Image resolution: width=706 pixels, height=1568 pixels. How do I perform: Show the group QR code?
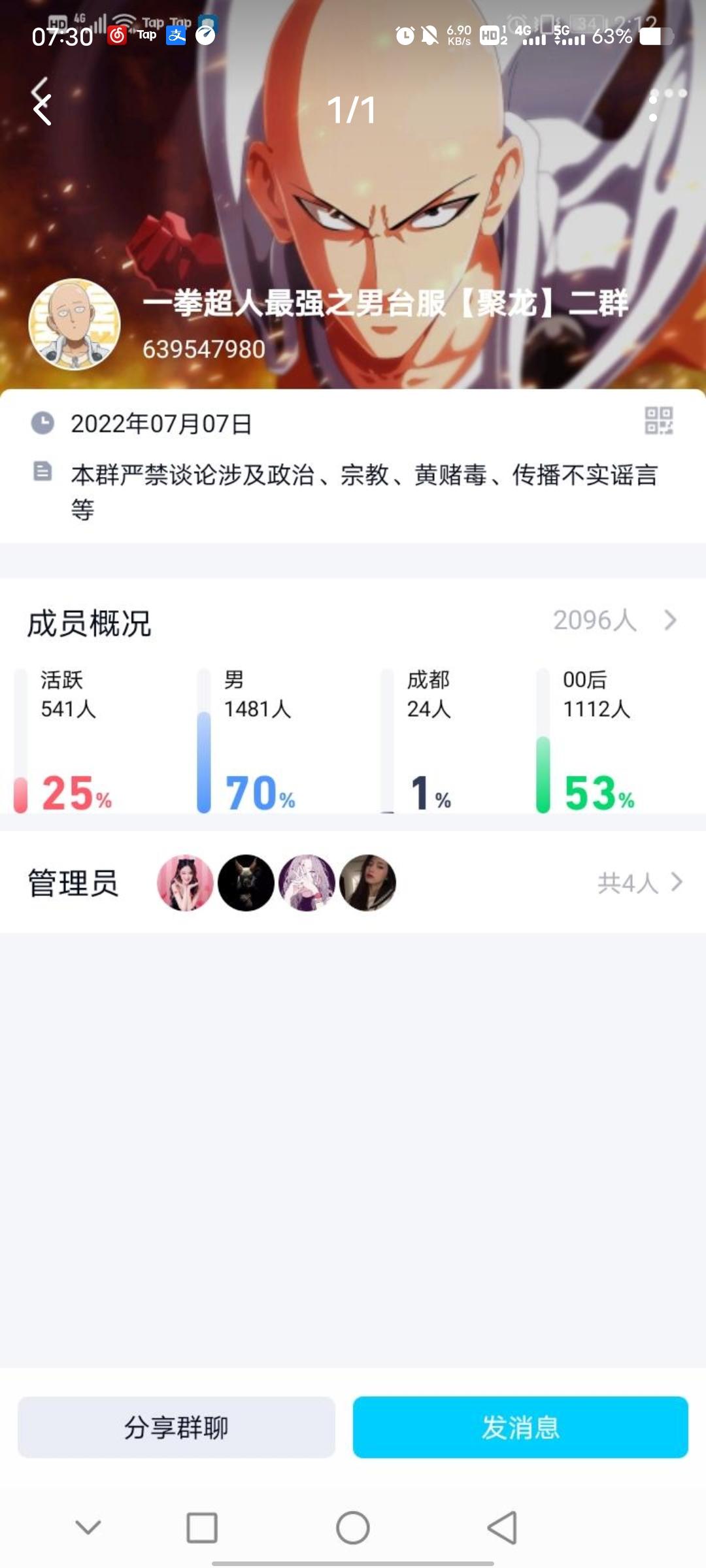[x=658, y=421]
